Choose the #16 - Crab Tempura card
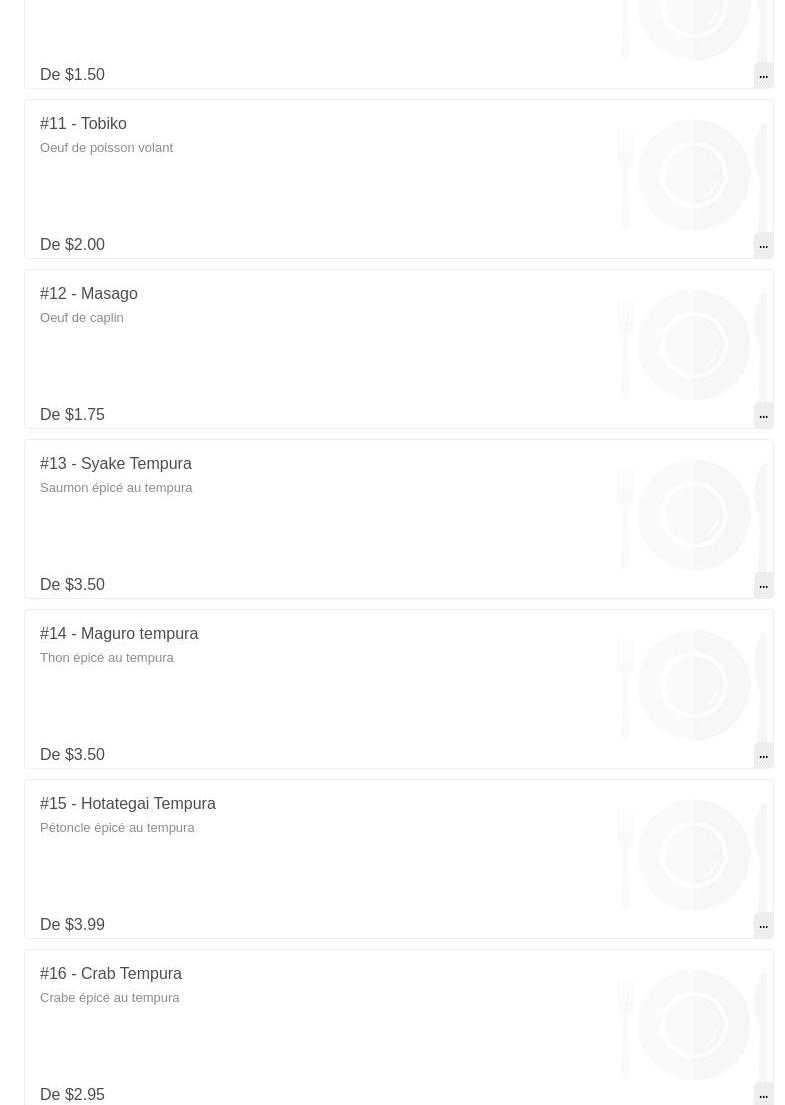This screenshot has width=785, height=1105. tap(399, 1027)
